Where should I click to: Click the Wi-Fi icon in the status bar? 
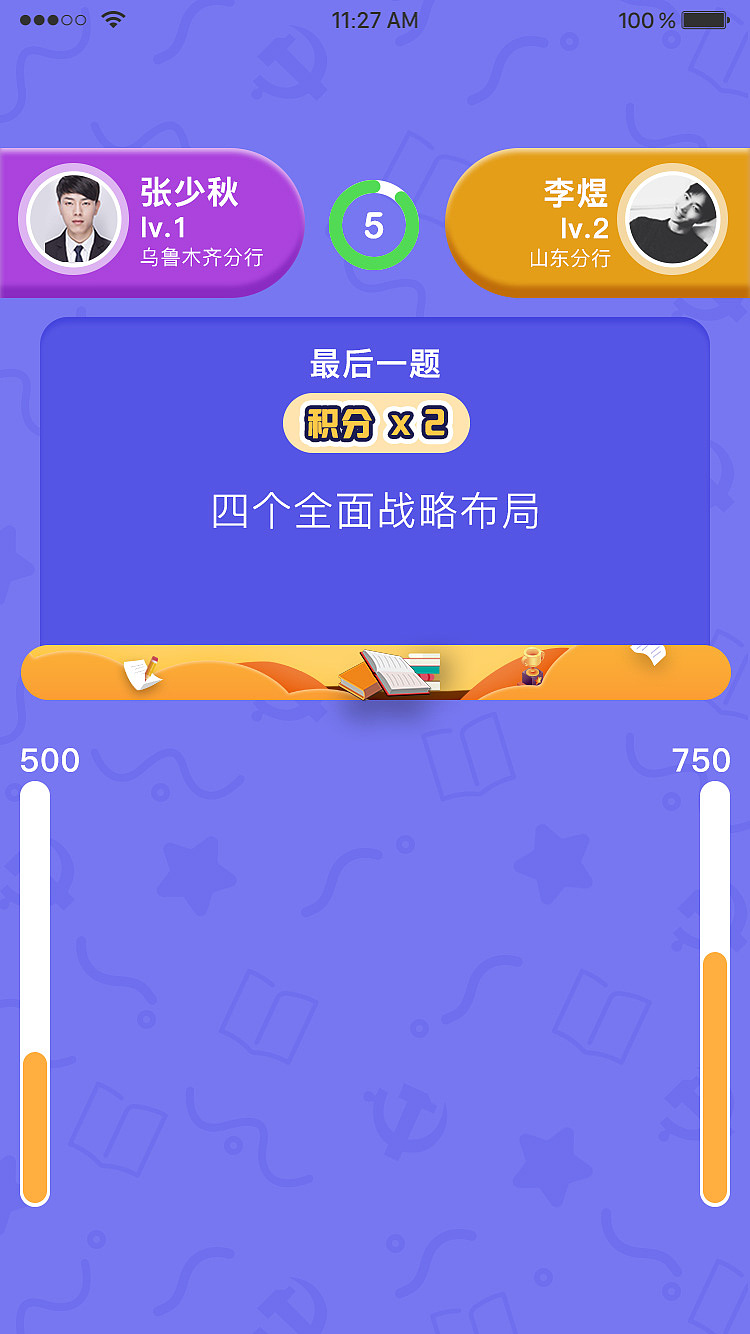click(x=110, y=18)
